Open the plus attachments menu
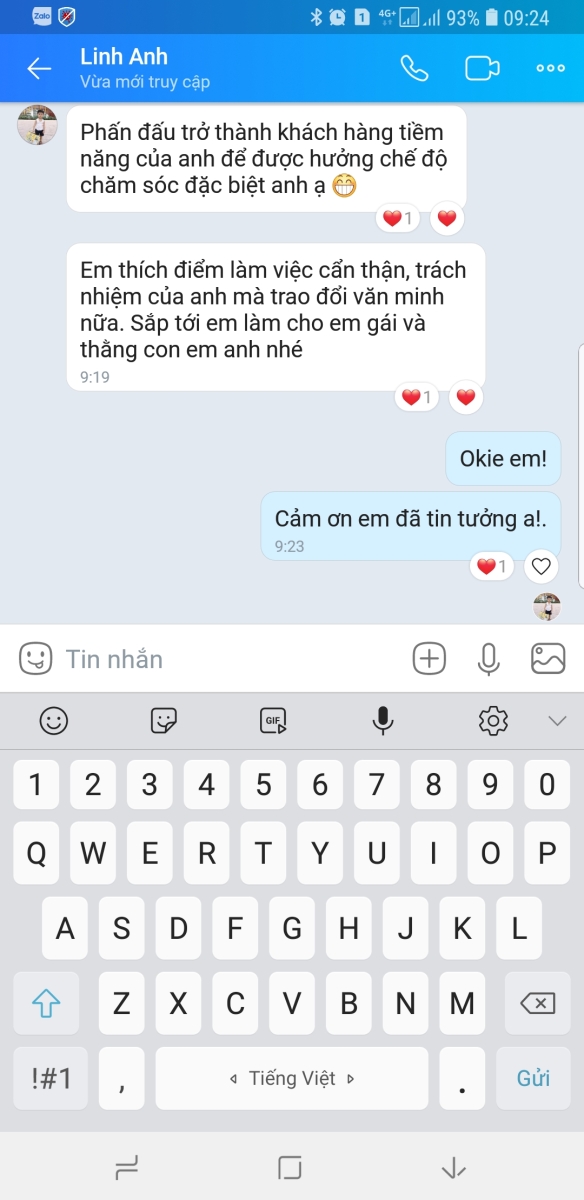The width and height of the screenshot is (584, 1200). pyautogui.click(x=429, y=658)
